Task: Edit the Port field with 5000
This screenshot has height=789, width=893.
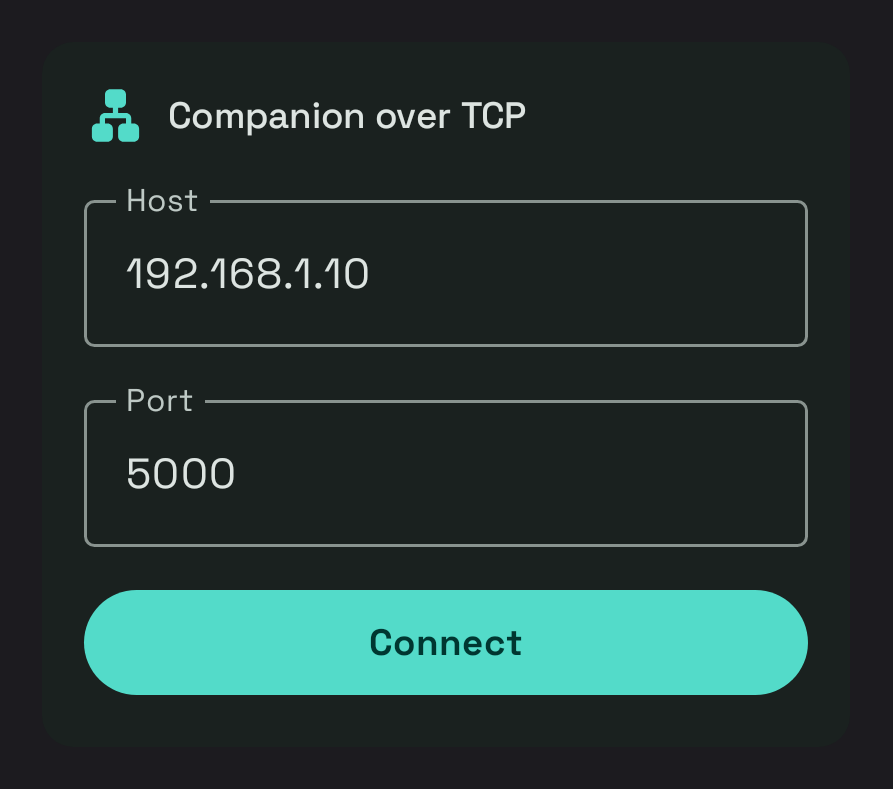Action: pyautogui.click(x=446, y=473)
